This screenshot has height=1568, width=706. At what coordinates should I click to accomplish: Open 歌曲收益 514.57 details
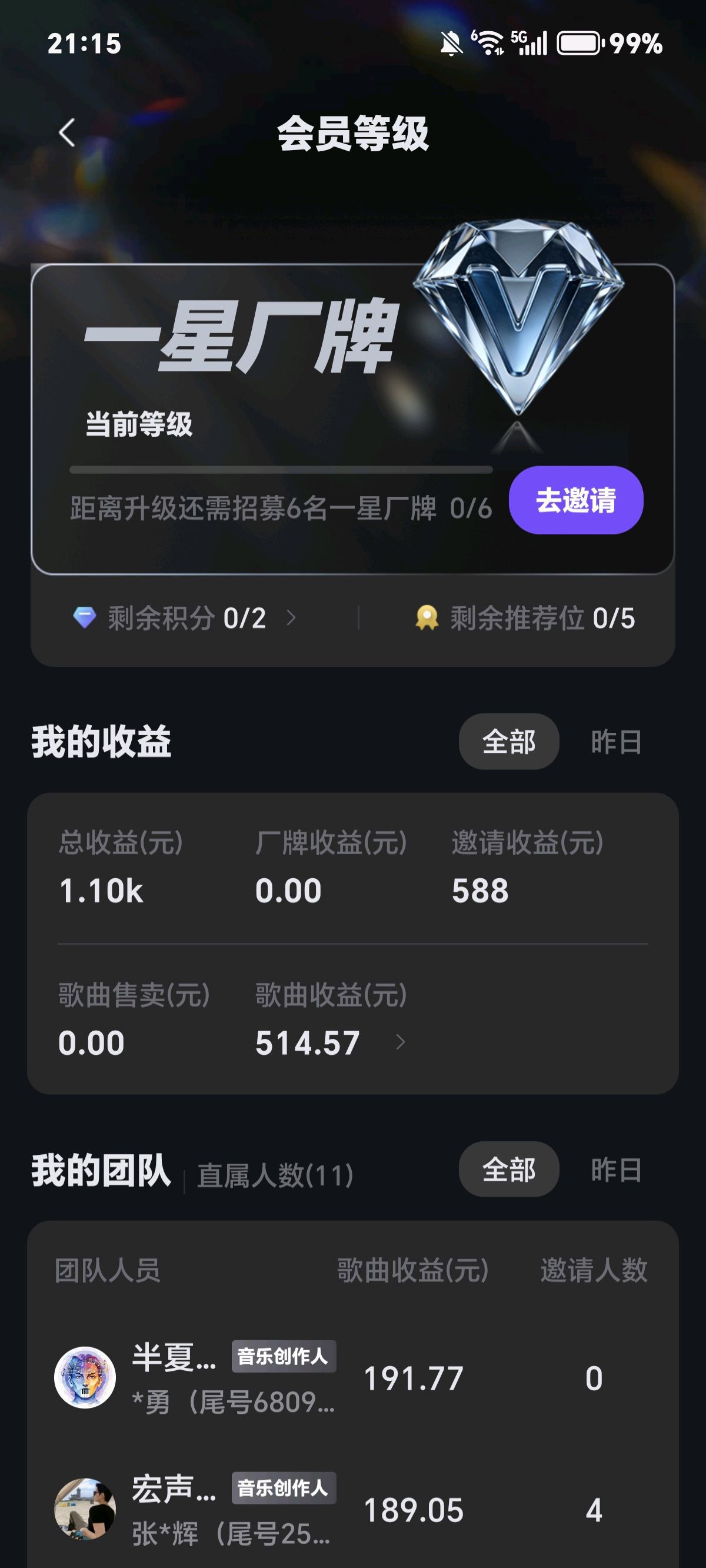point(330,1043)
